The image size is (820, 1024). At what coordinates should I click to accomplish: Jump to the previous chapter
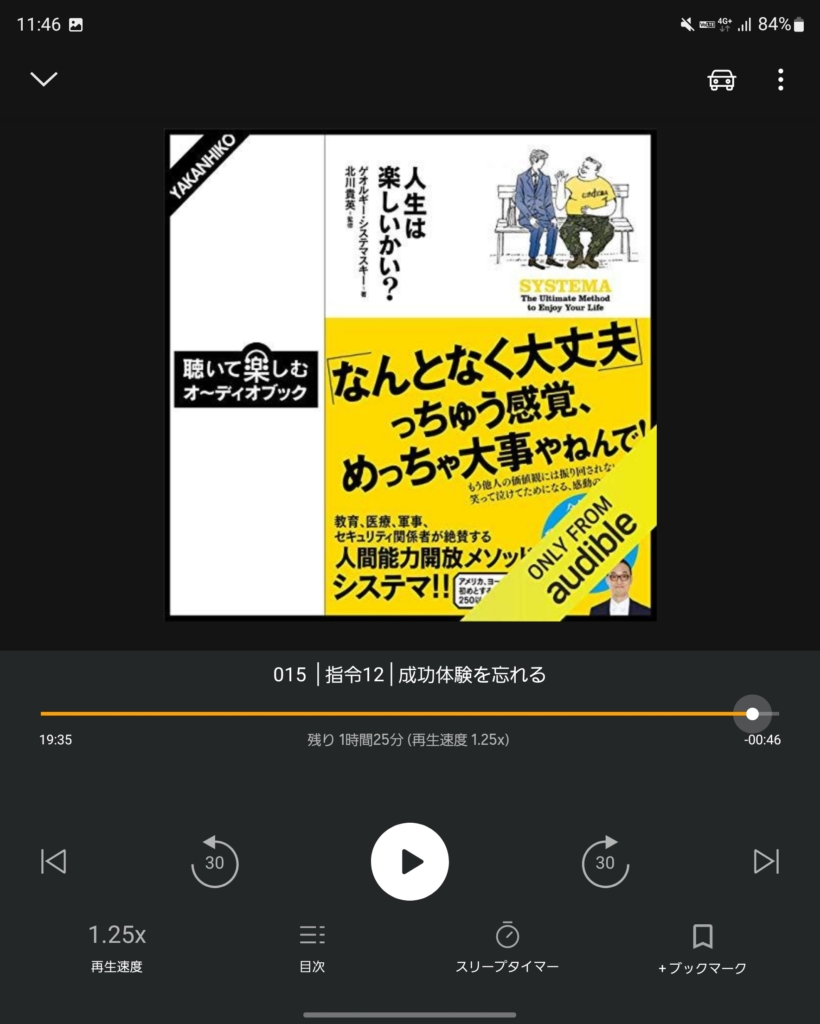(53, 861)
